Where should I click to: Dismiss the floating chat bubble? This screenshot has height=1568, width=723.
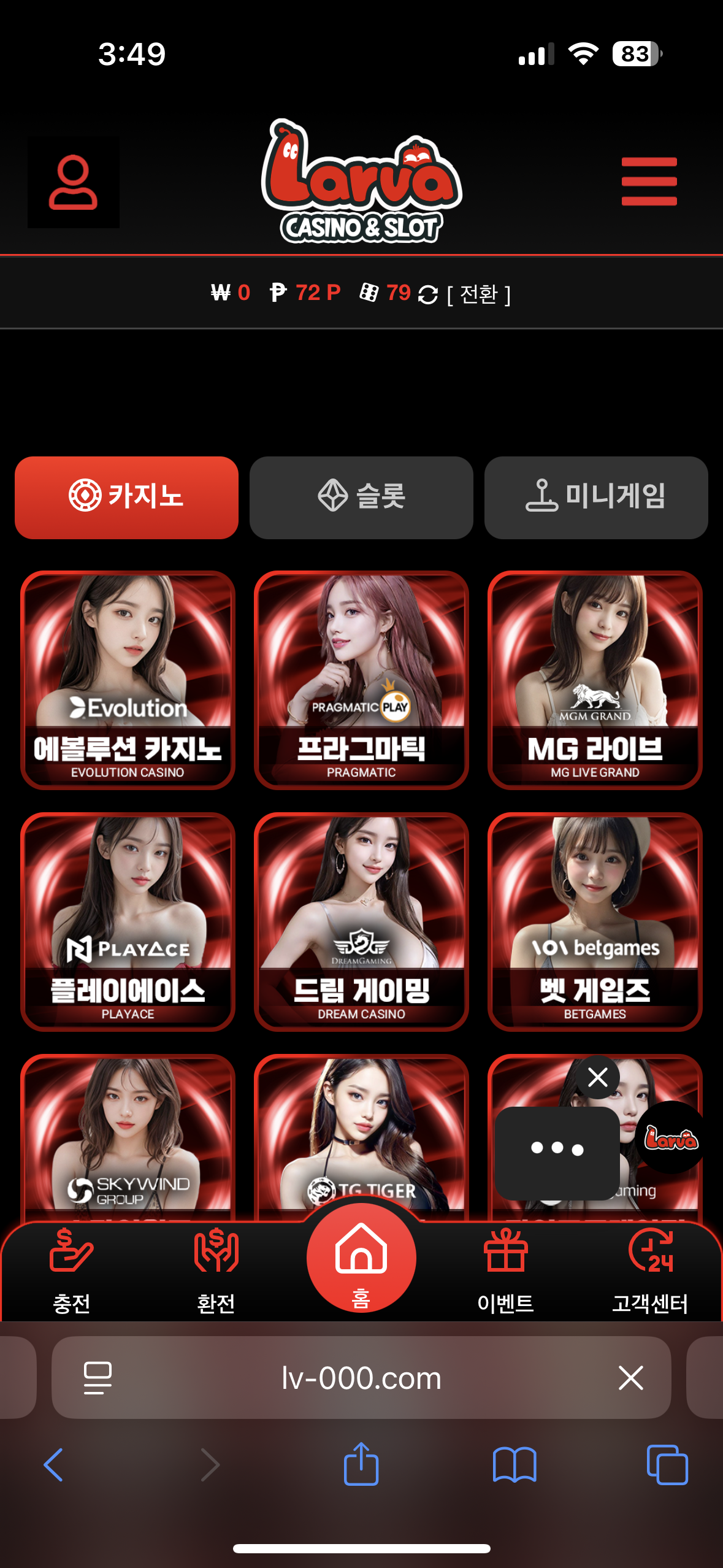(598, 1077)
